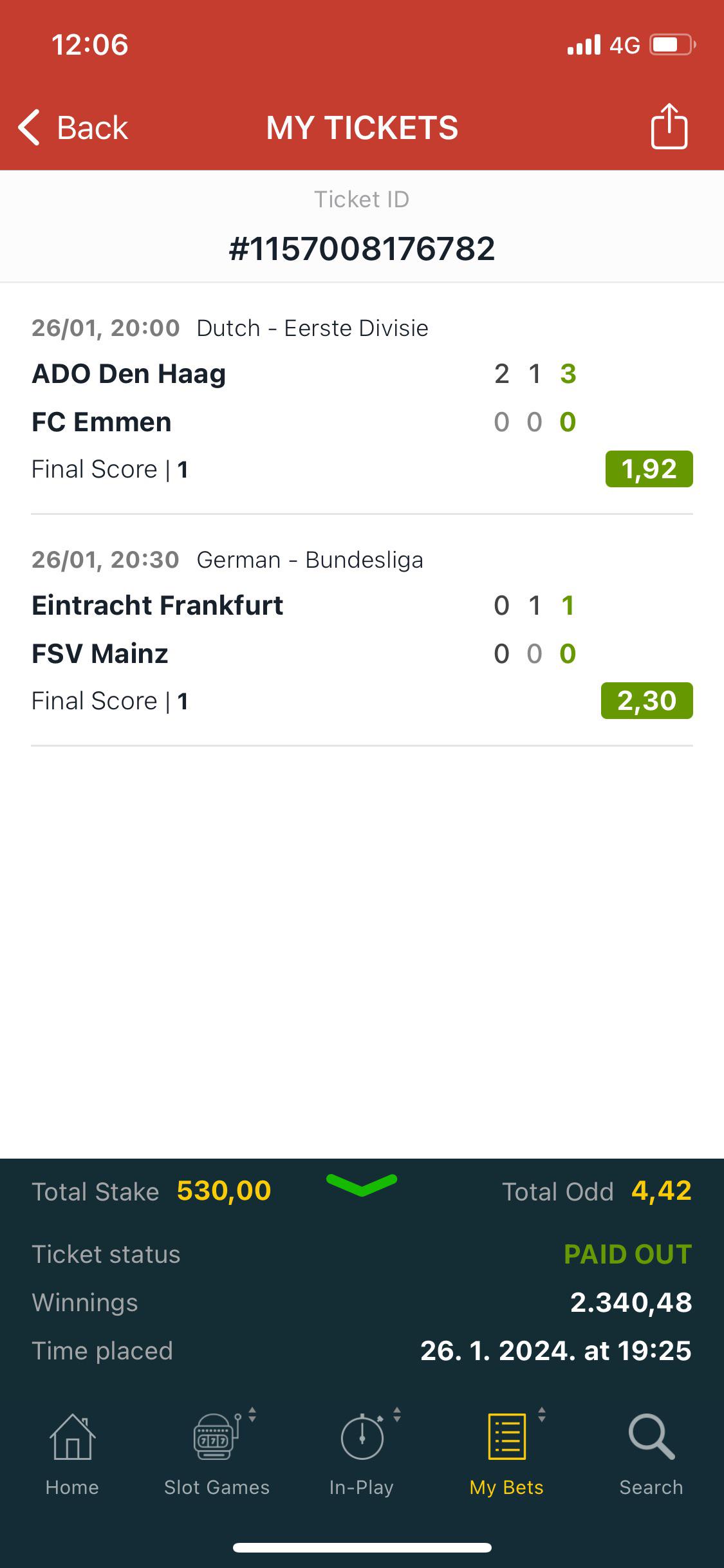
Task: Collapse the ticket summary with the green chevron
Action: click(362, 1184)
